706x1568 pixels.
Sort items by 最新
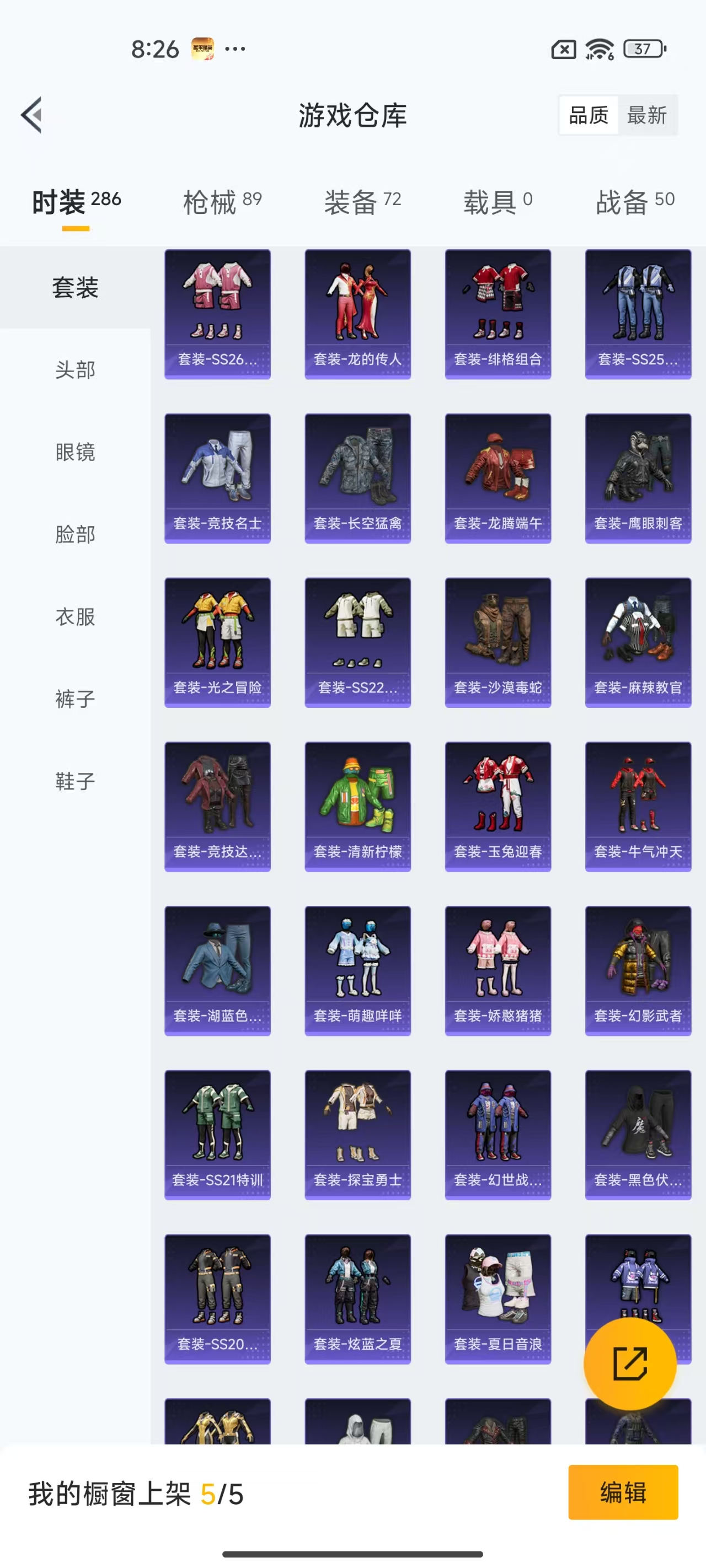[x=647, y=115]
